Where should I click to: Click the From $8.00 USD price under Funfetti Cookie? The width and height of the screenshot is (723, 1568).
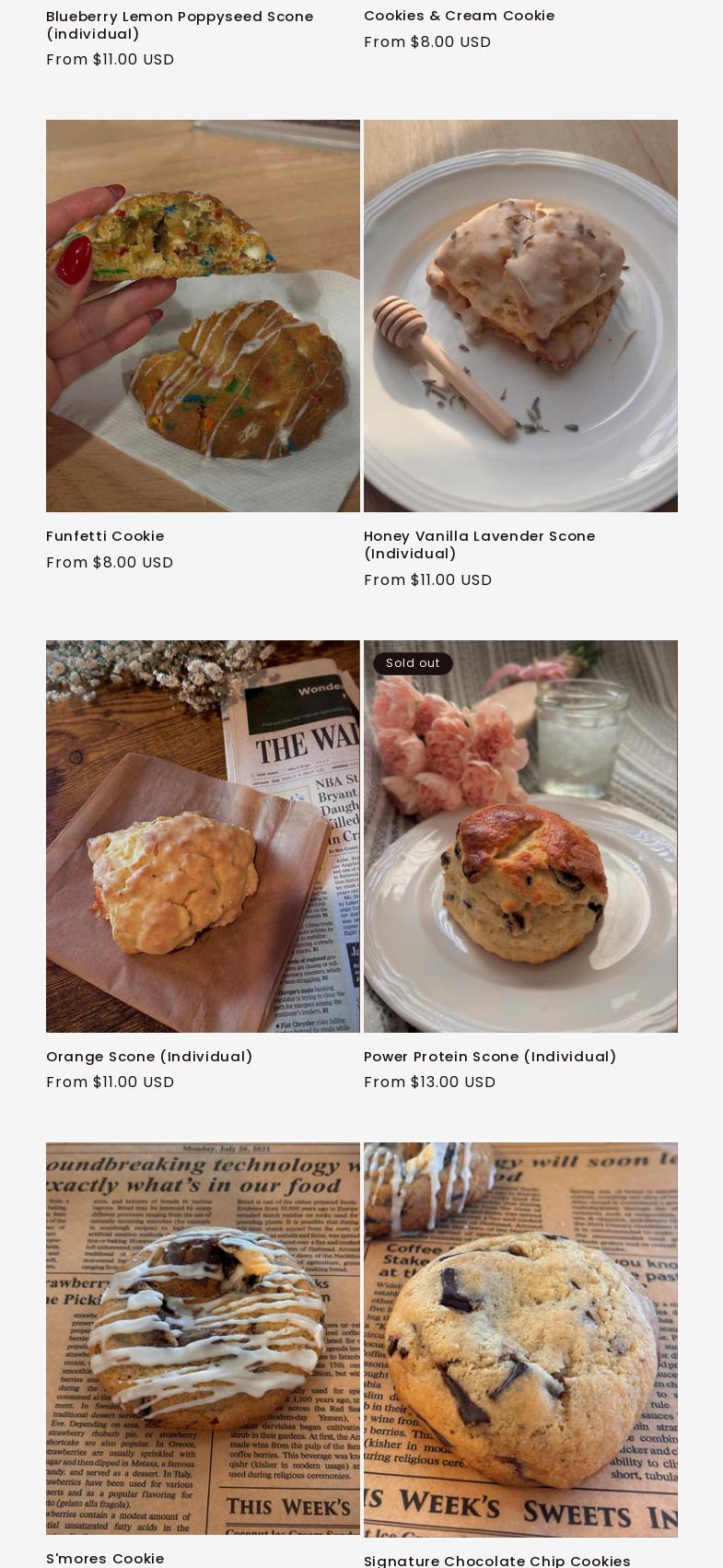coord(110,562)
